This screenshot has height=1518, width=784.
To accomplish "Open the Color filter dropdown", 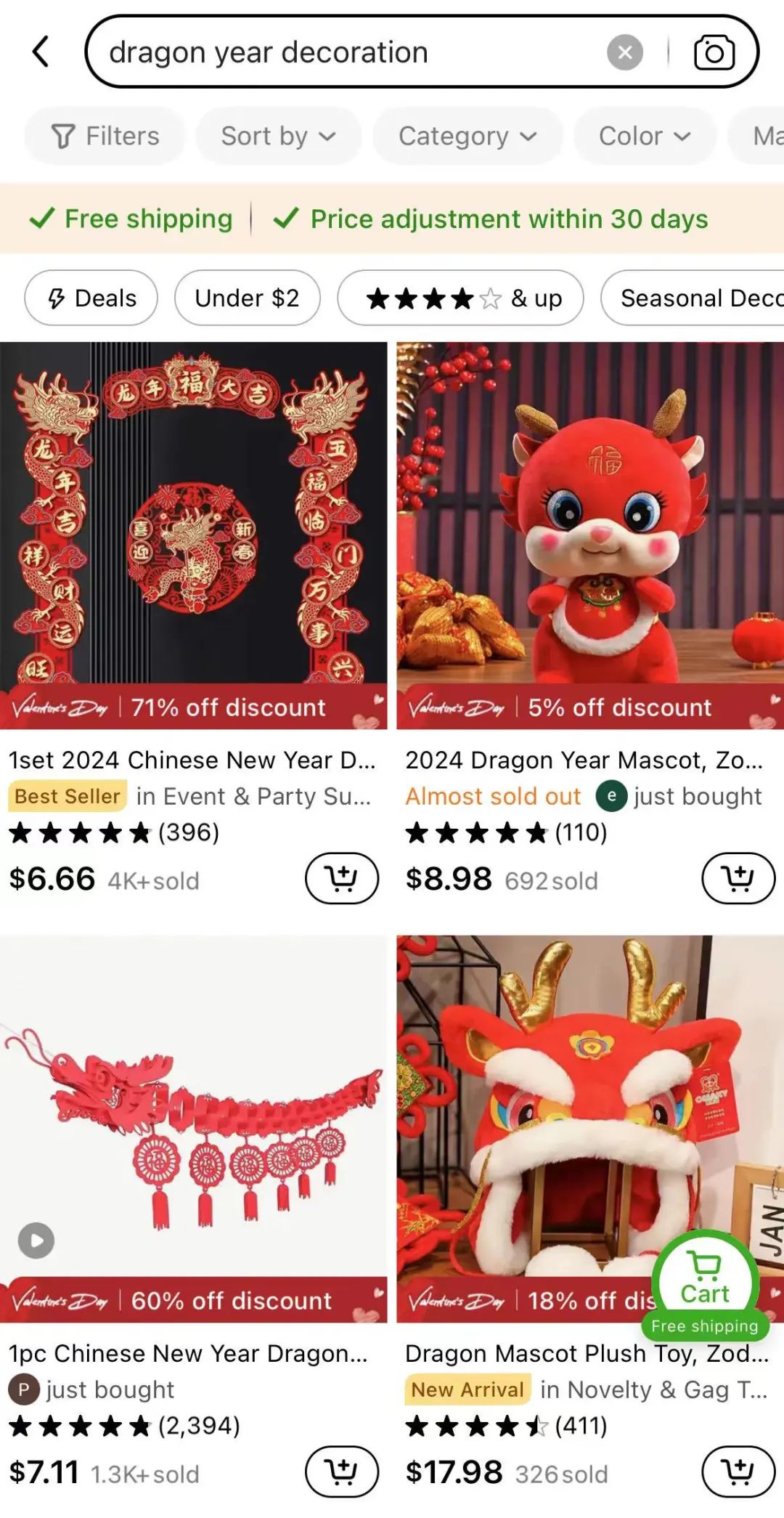I will [x=643, y=136].
